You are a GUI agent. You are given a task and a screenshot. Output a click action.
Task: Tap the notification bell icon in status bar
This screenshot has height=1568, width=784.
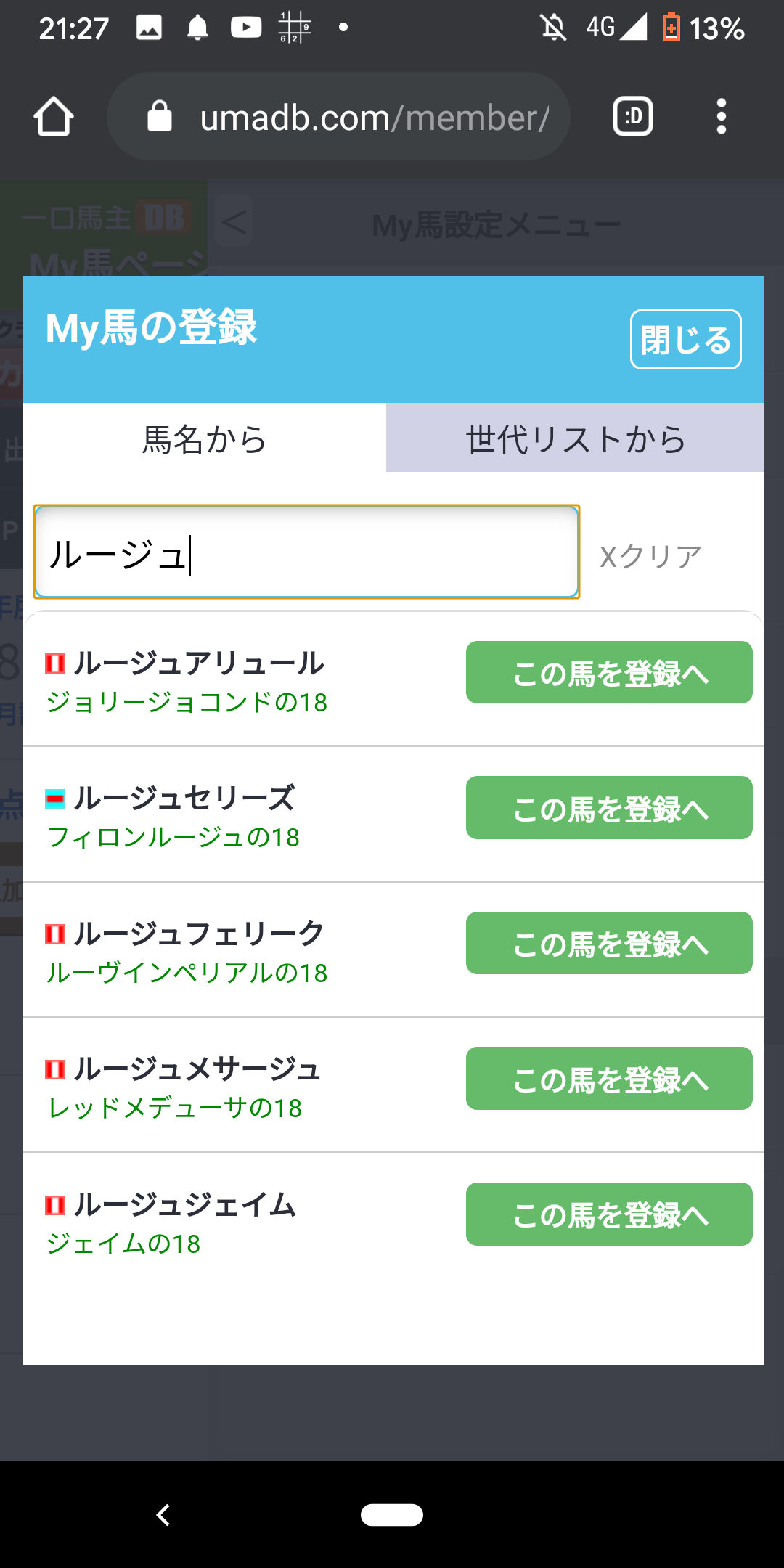click(x=196, y=28)
